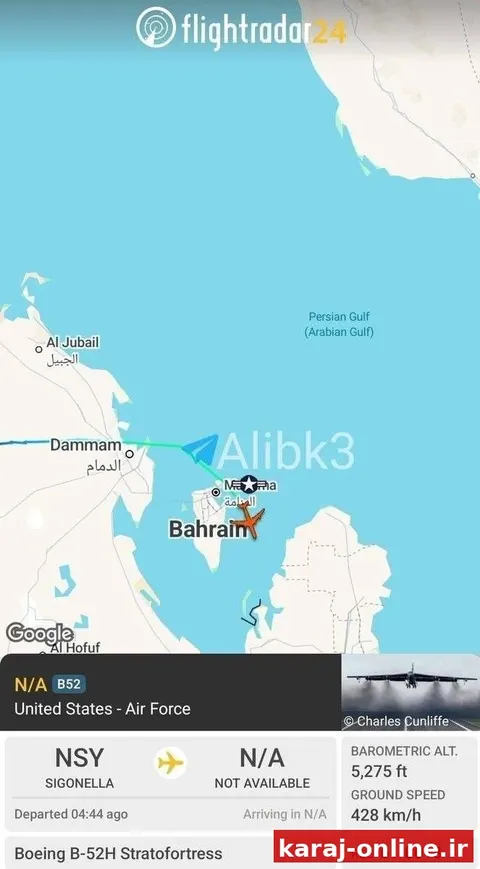
Task: Expand the N/A B52 flight info panel
Action: (171, 692)
